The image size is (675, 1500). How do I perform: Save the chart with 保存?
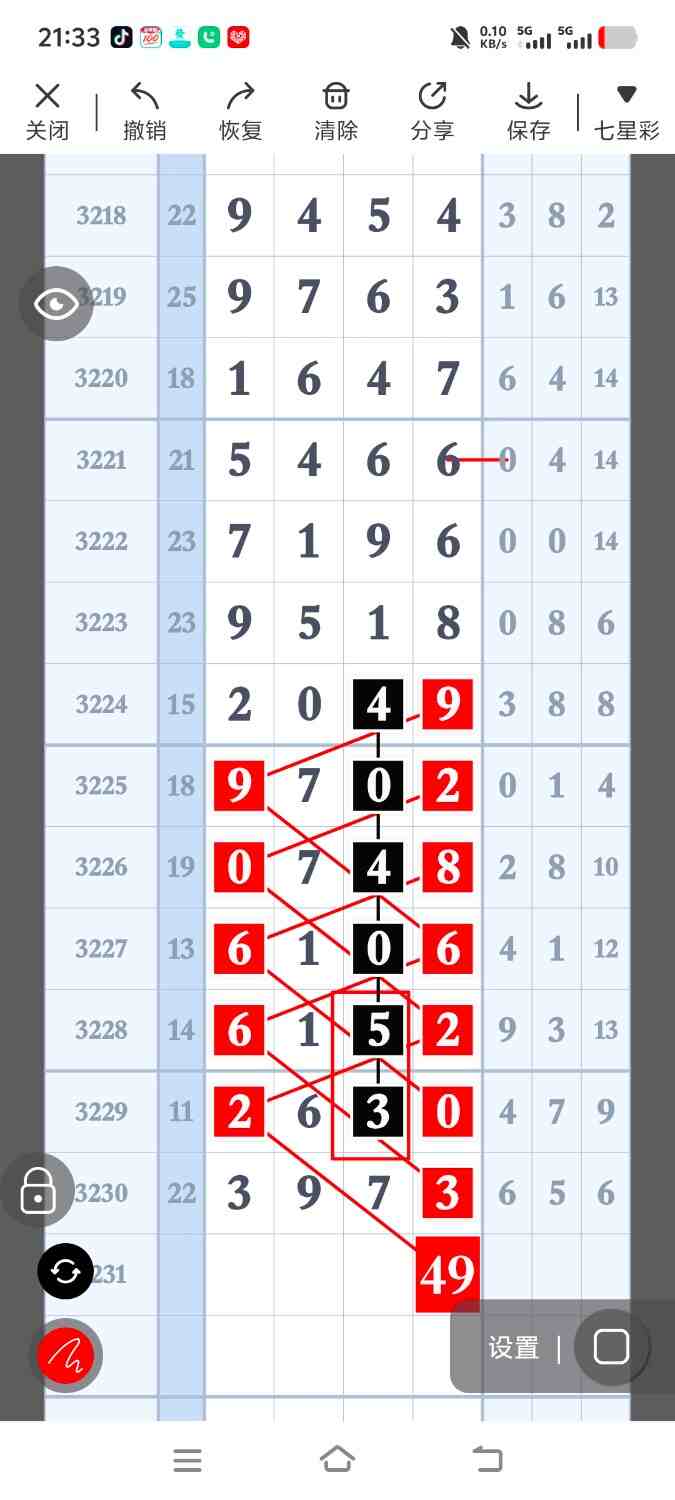click(528, 111)
